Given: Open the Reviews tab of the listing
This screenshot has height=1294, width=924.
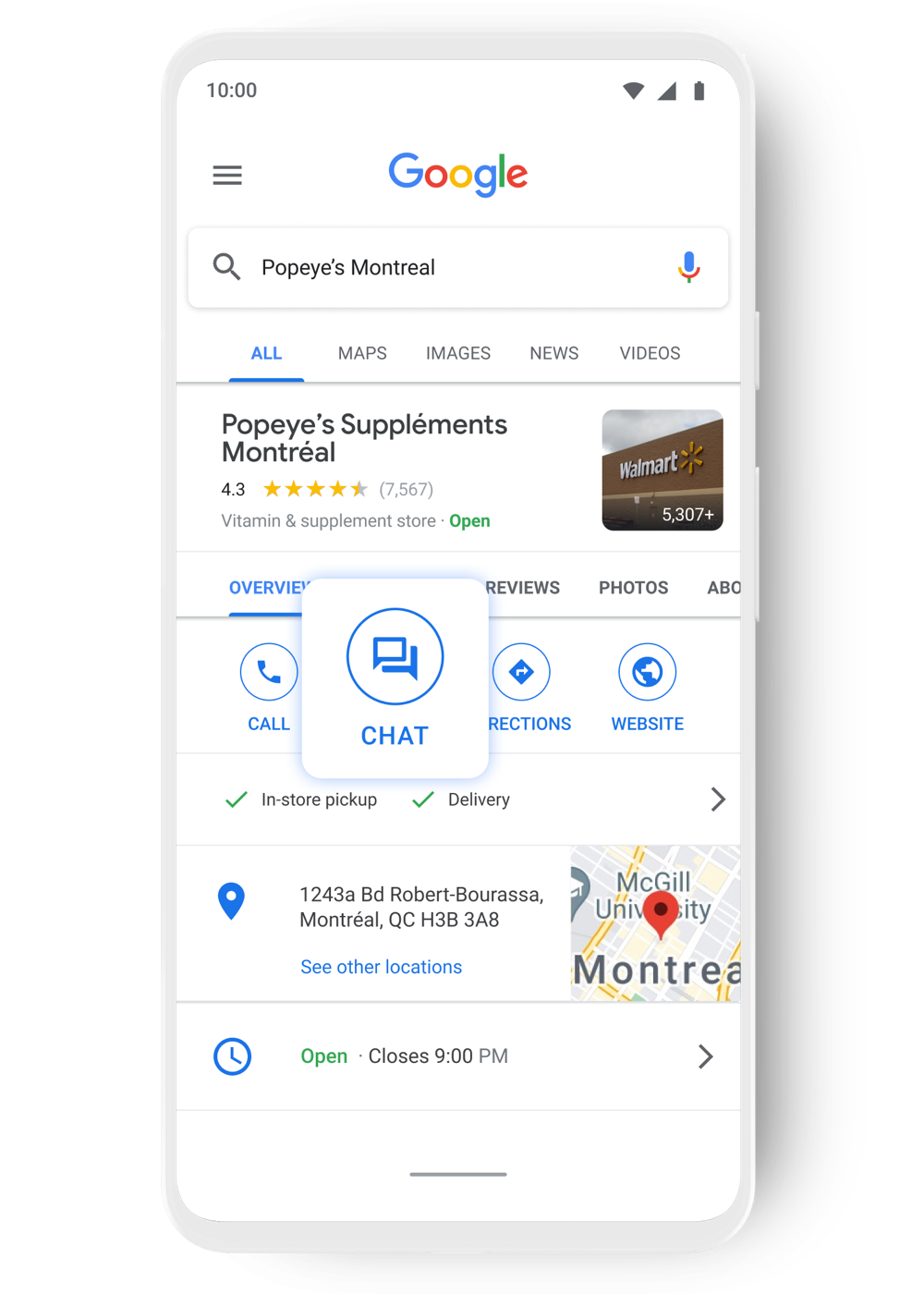Looking at the screenshot, I should pos(523,588).
